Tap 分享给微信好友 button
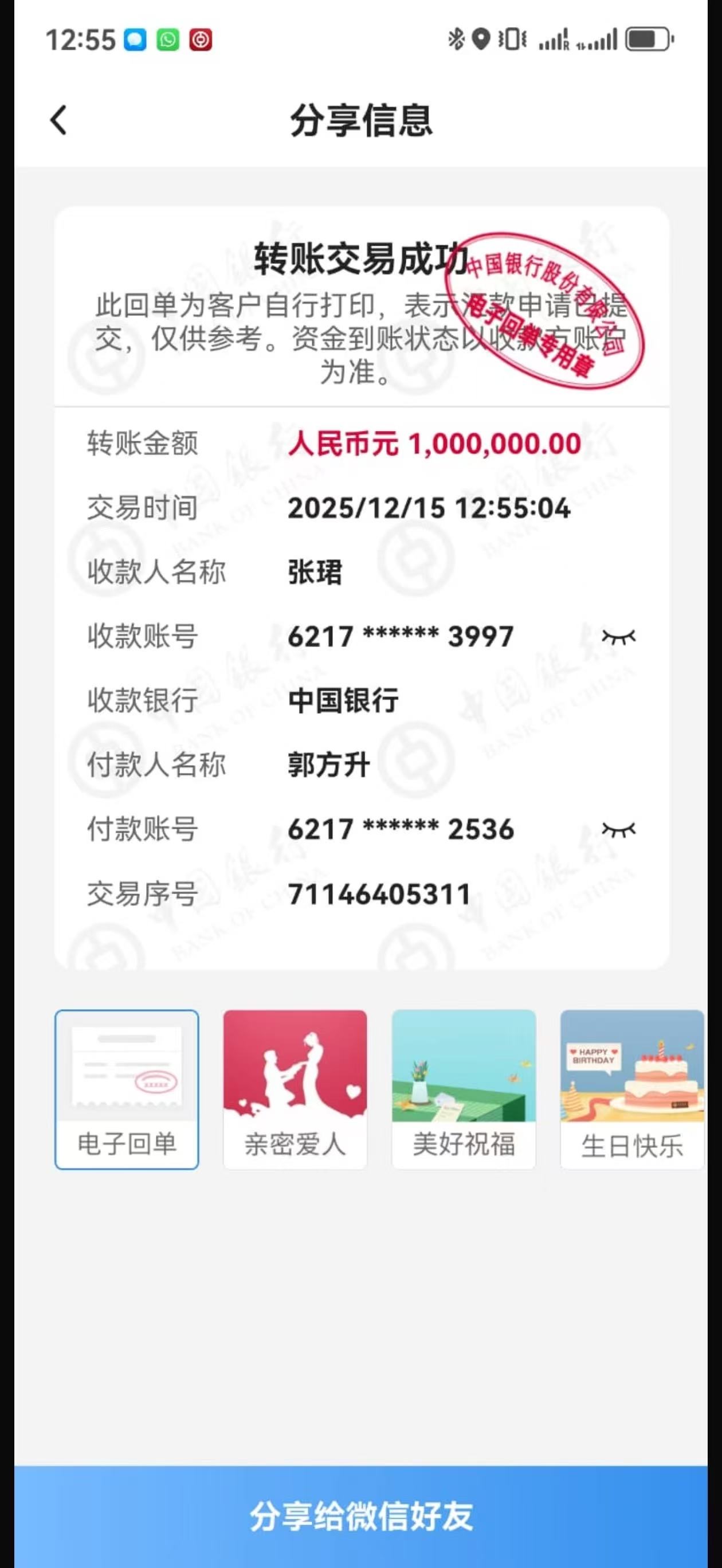The image size is (722, 1568). [x=361, y=1516]
